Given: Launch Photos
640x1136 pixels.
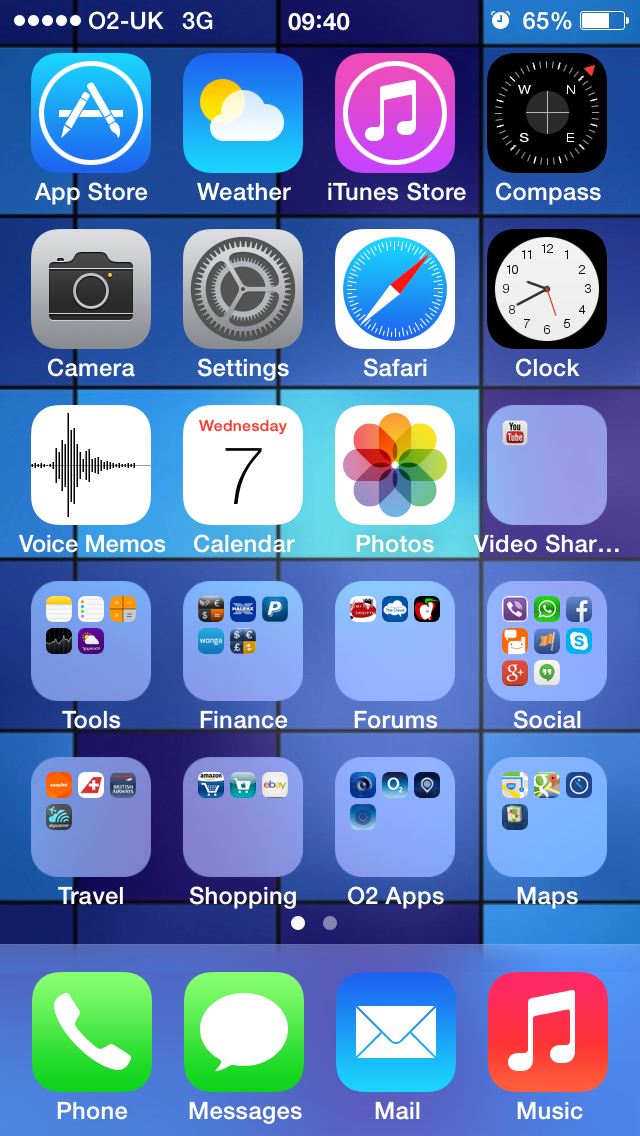Looking at the screenshot, I should click(395, 465).
